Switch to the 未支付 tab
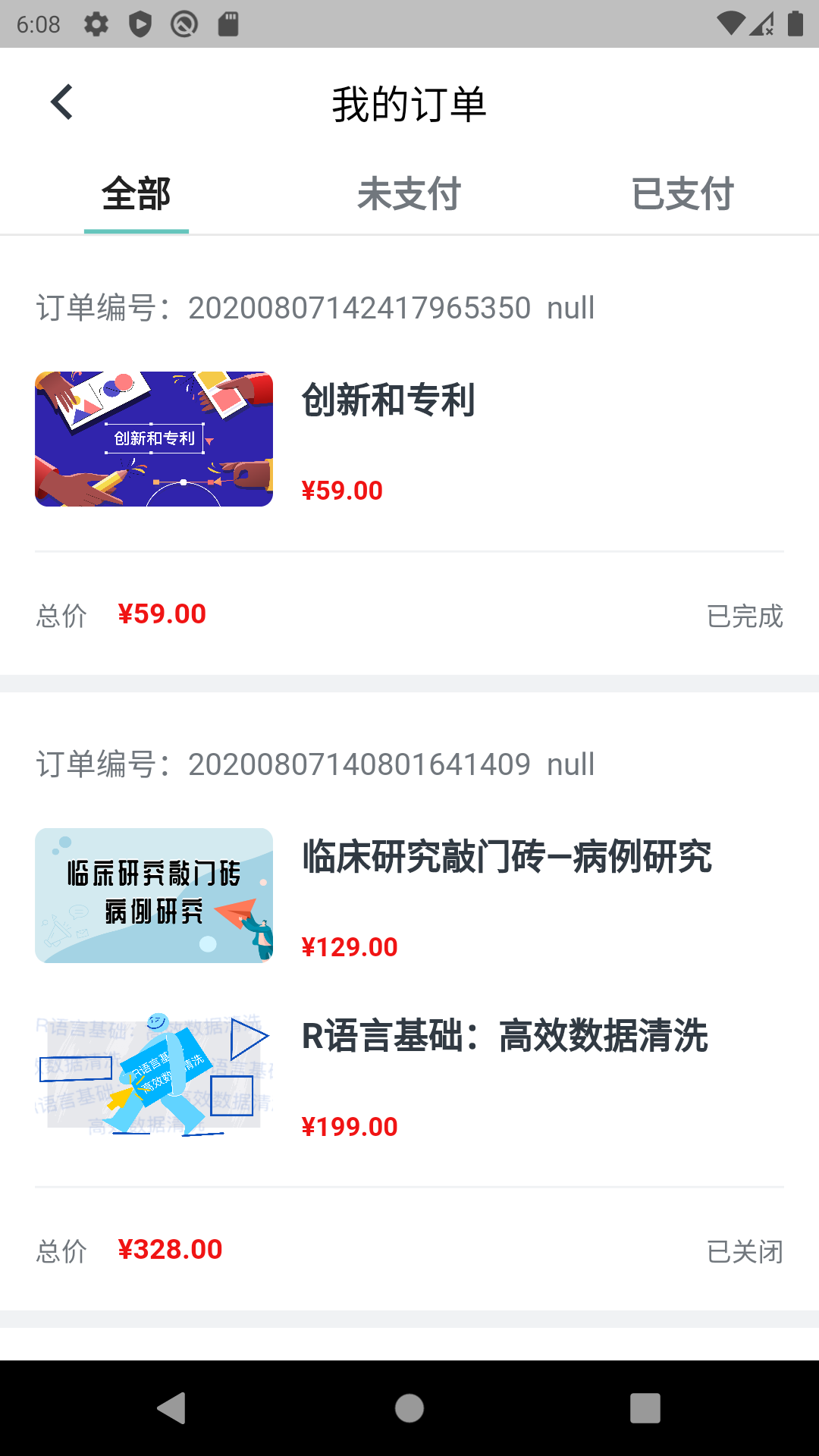Screen dimensions: 819x1456 point(409,195)
